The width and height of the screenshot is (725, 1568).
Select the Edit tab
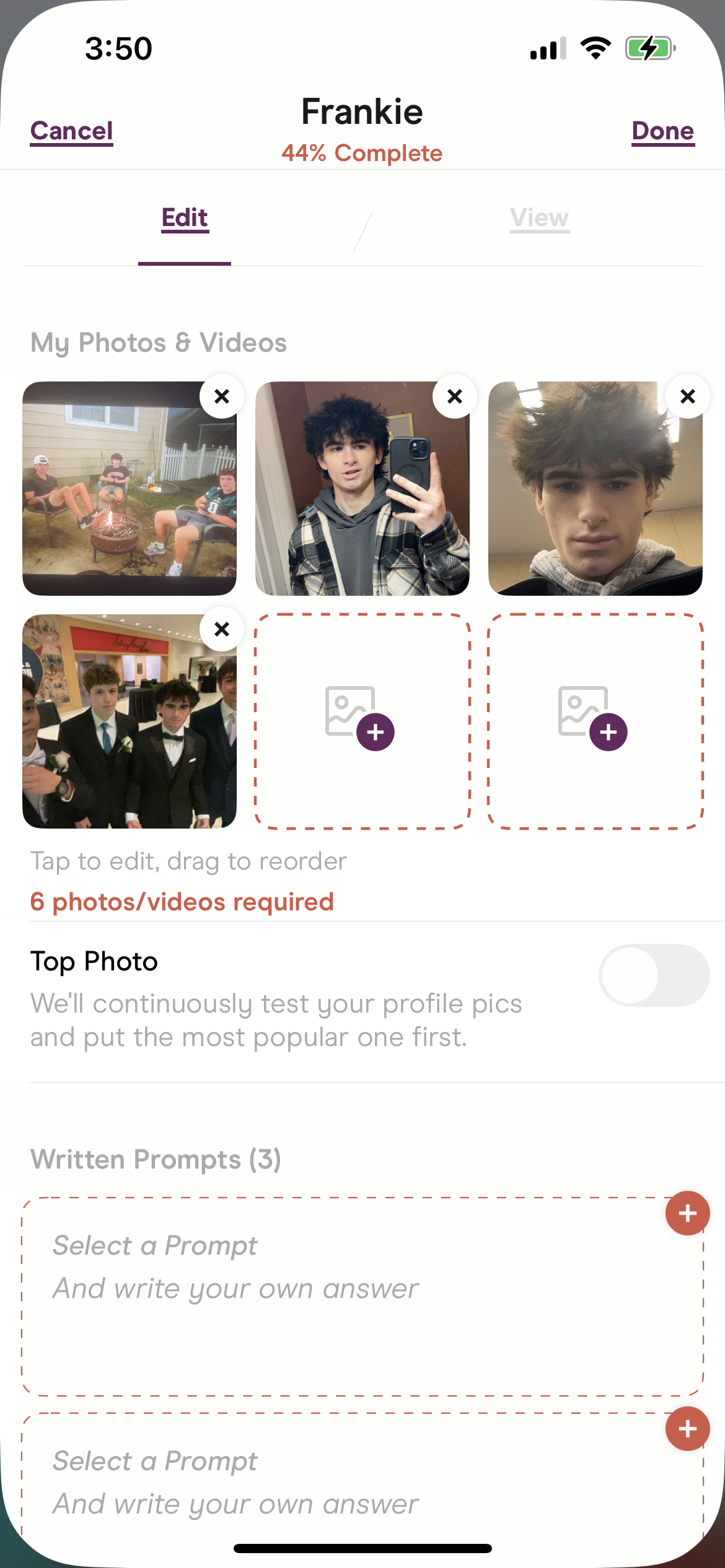(185, 218)
